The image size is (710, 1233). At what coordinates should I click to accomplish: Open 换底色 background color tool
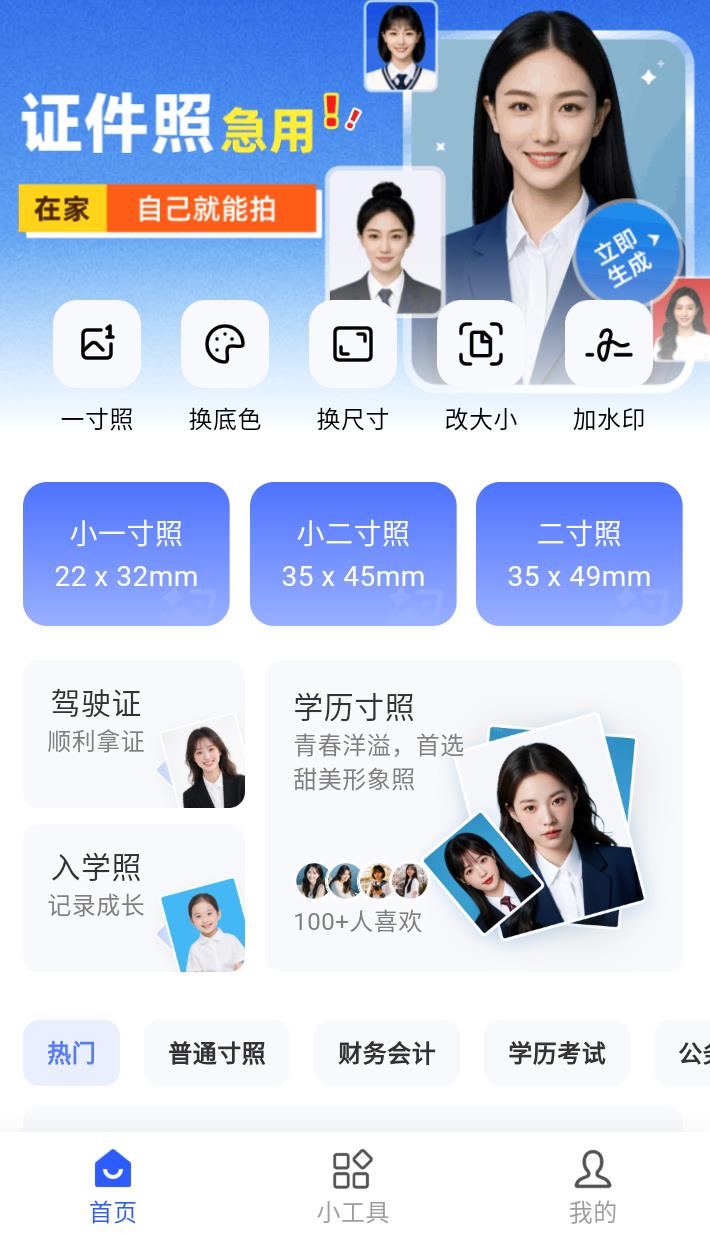(x=225, y=345)
